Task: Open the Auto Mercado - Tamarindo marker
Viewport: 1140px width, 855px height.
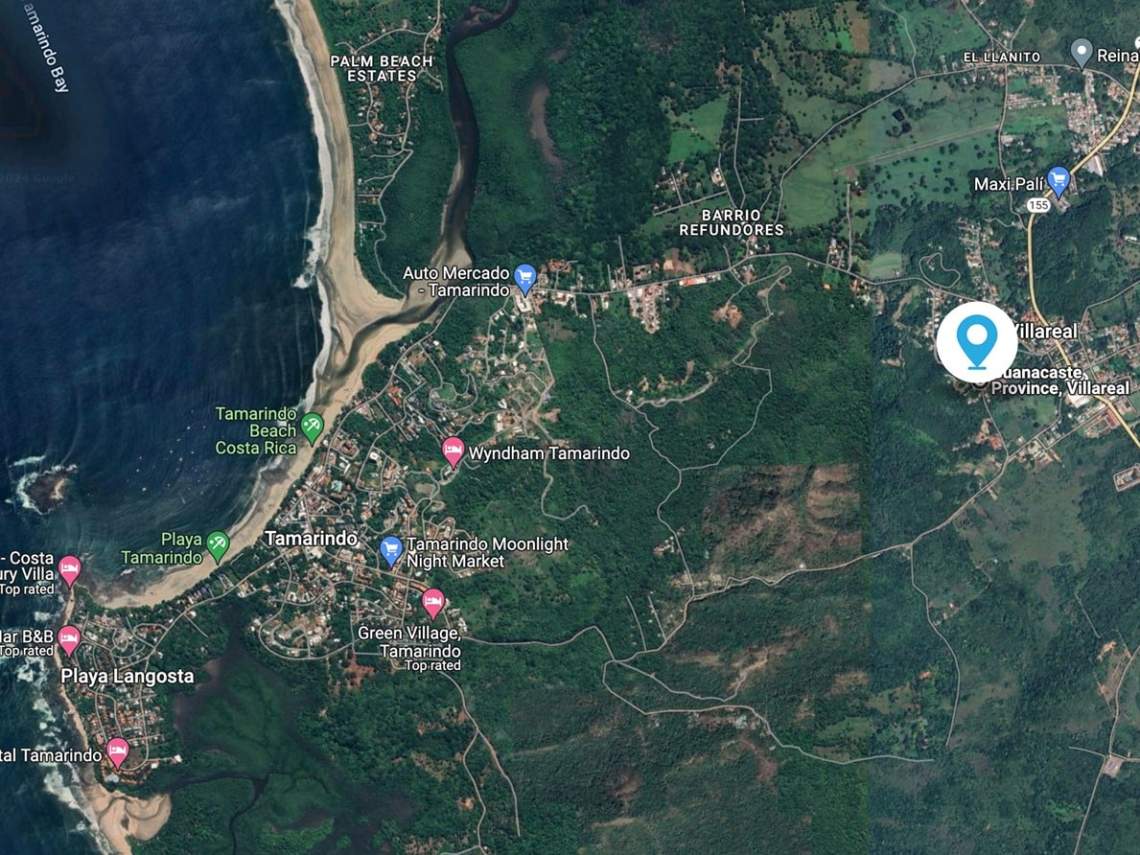Action: [x=525, y=278]
